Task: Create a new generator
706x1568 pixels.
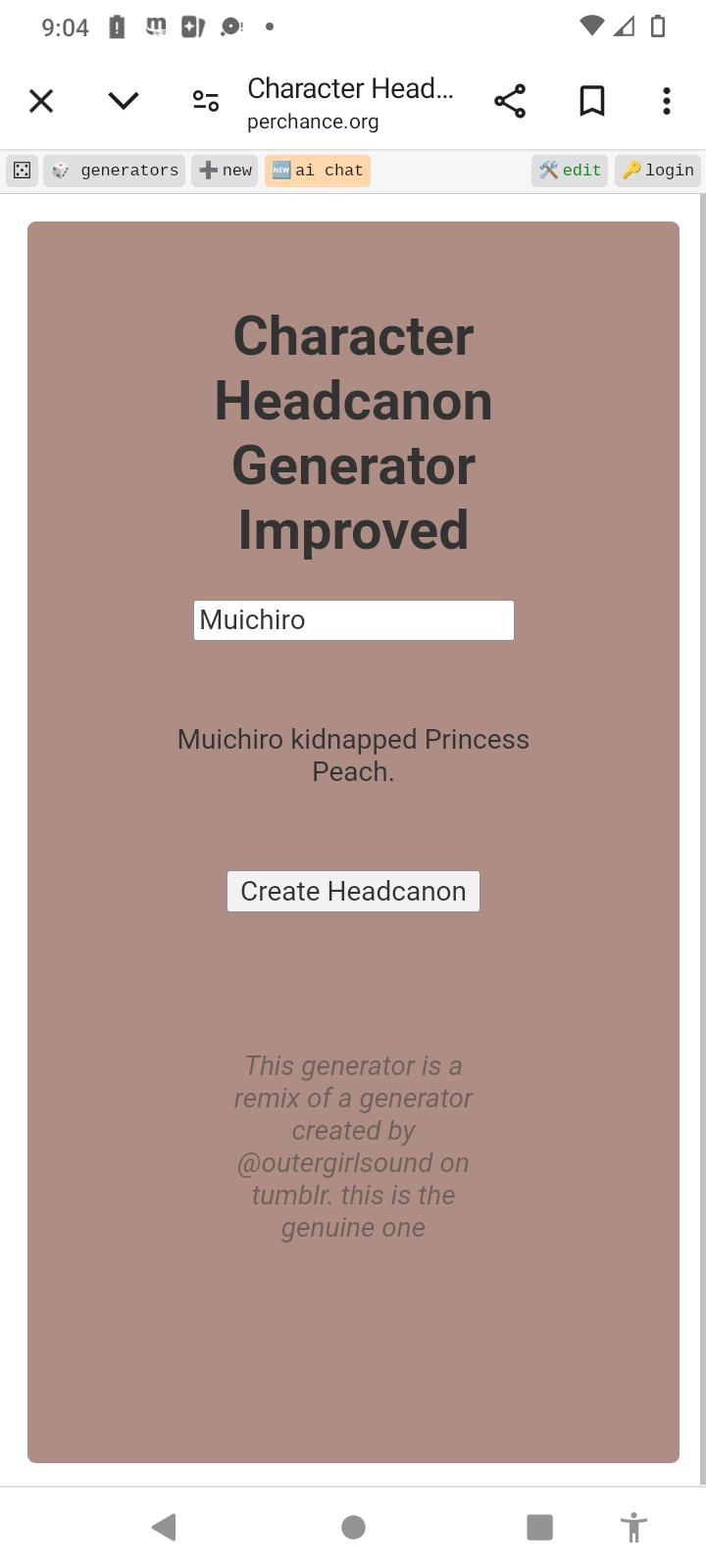Action: point(225,171)
